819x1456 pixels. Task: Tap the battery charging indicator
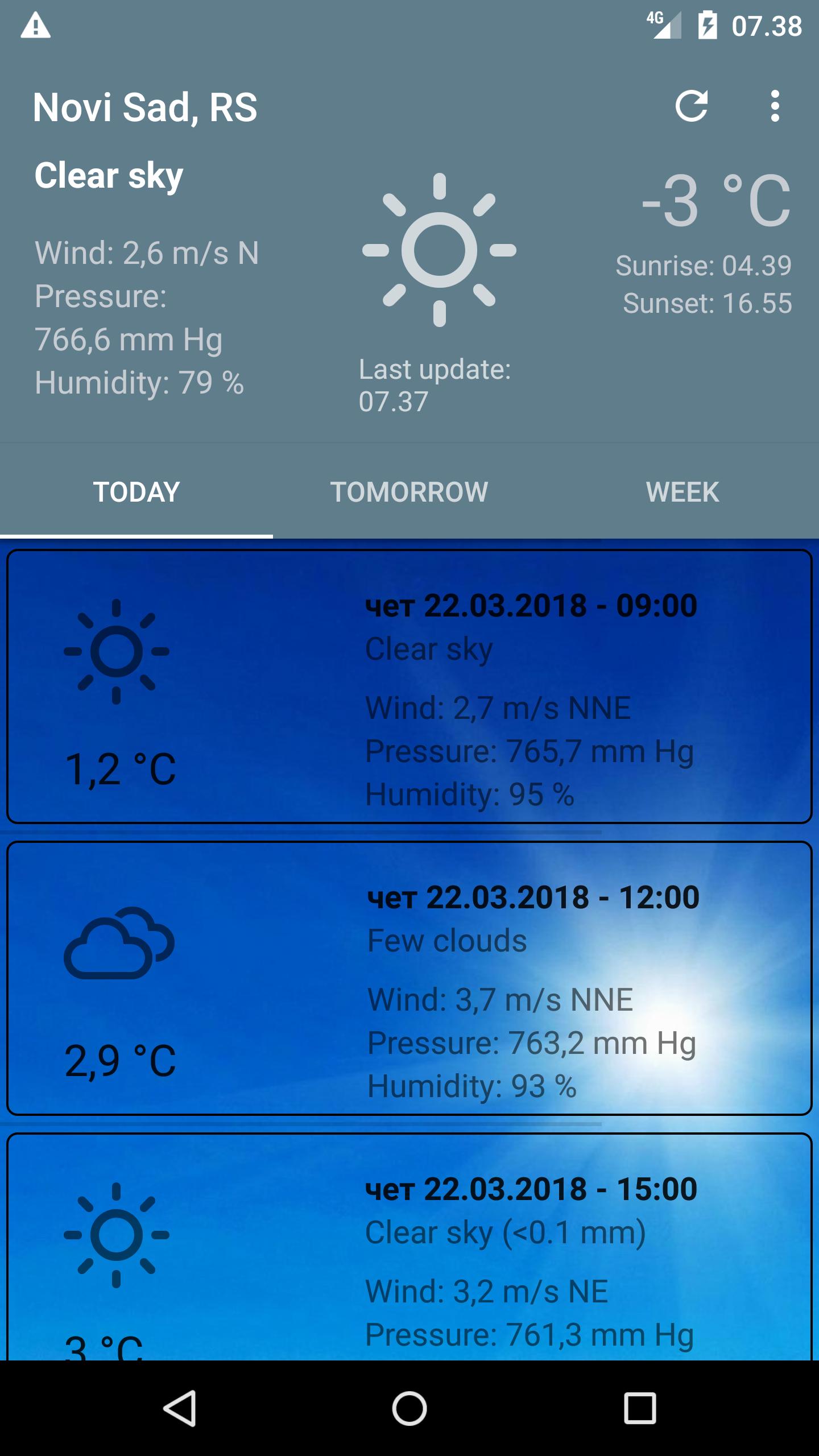(707, 26)
